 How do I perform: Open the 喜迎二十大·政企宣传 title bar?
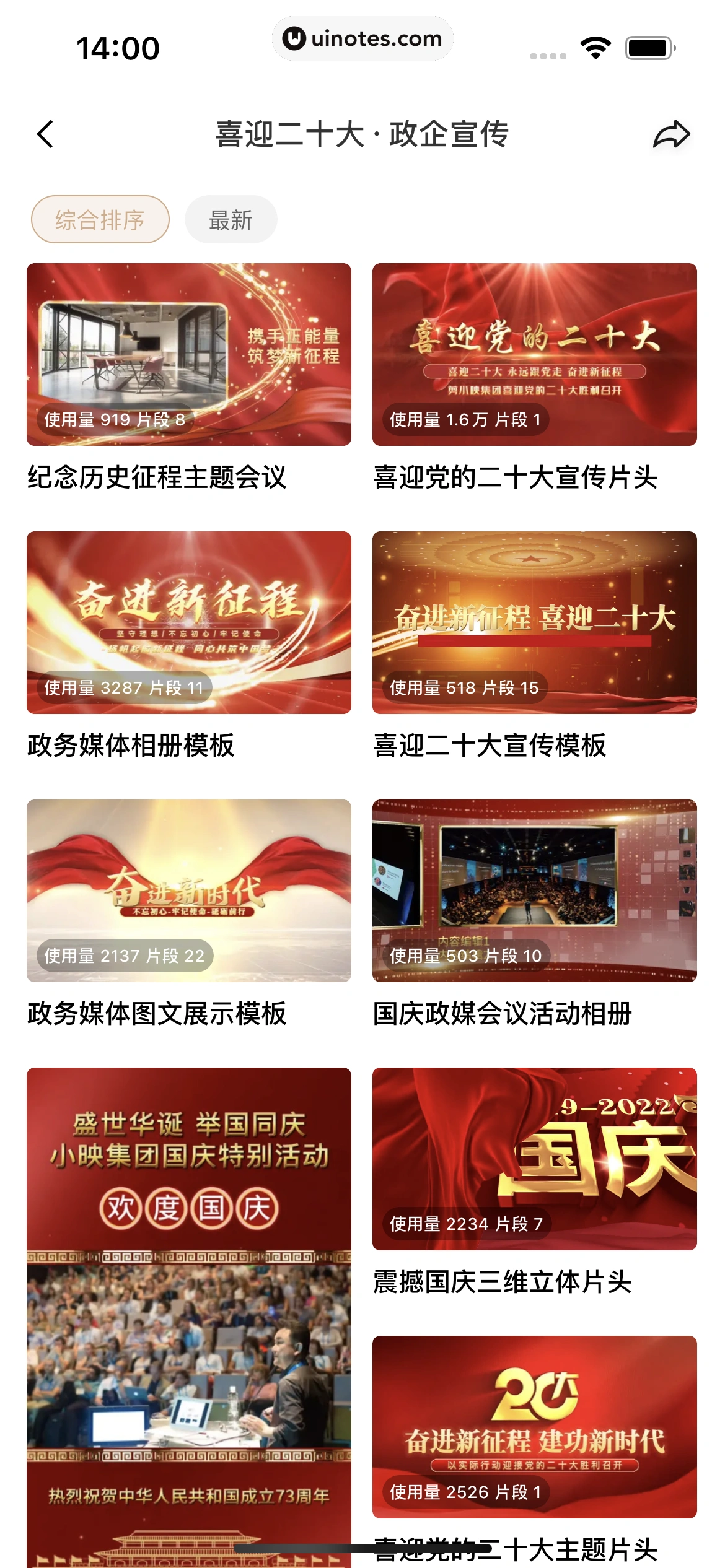[362, 134]
